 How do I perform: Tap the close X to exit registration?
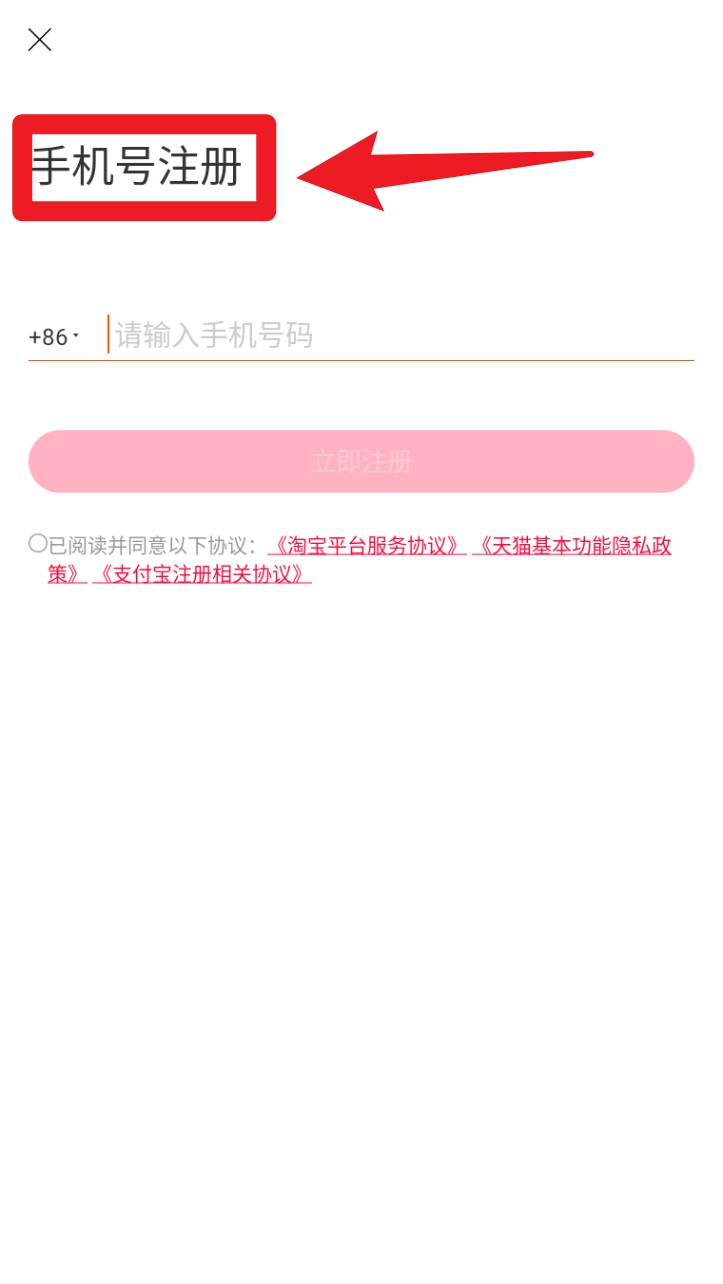click(x=40, y=40)
